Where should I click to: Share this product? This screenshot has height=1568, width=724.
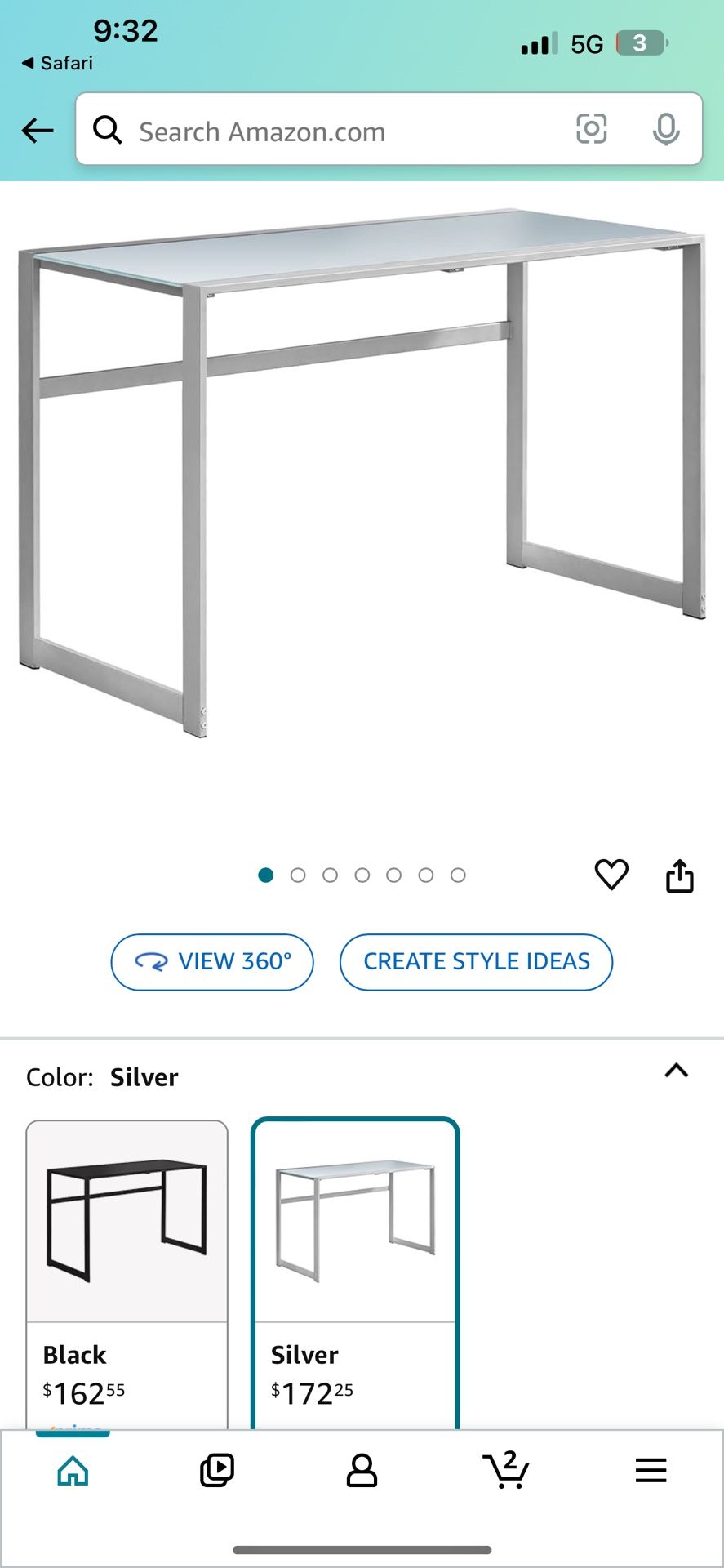coord(679,875)
